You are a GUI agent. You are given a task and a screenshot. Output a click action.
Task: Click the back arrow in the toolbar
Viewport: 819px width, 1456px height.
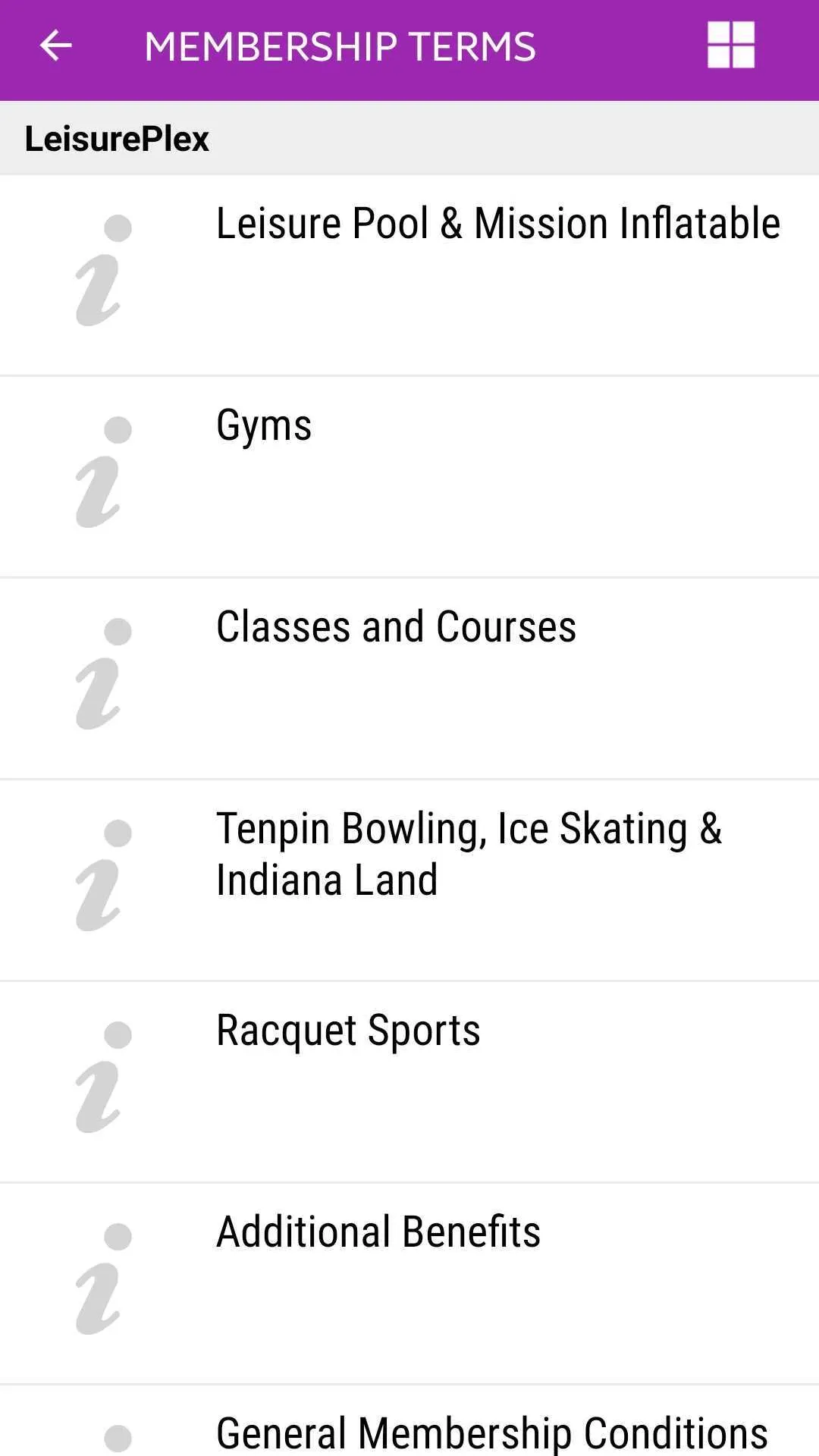click(x=55, y=45)
